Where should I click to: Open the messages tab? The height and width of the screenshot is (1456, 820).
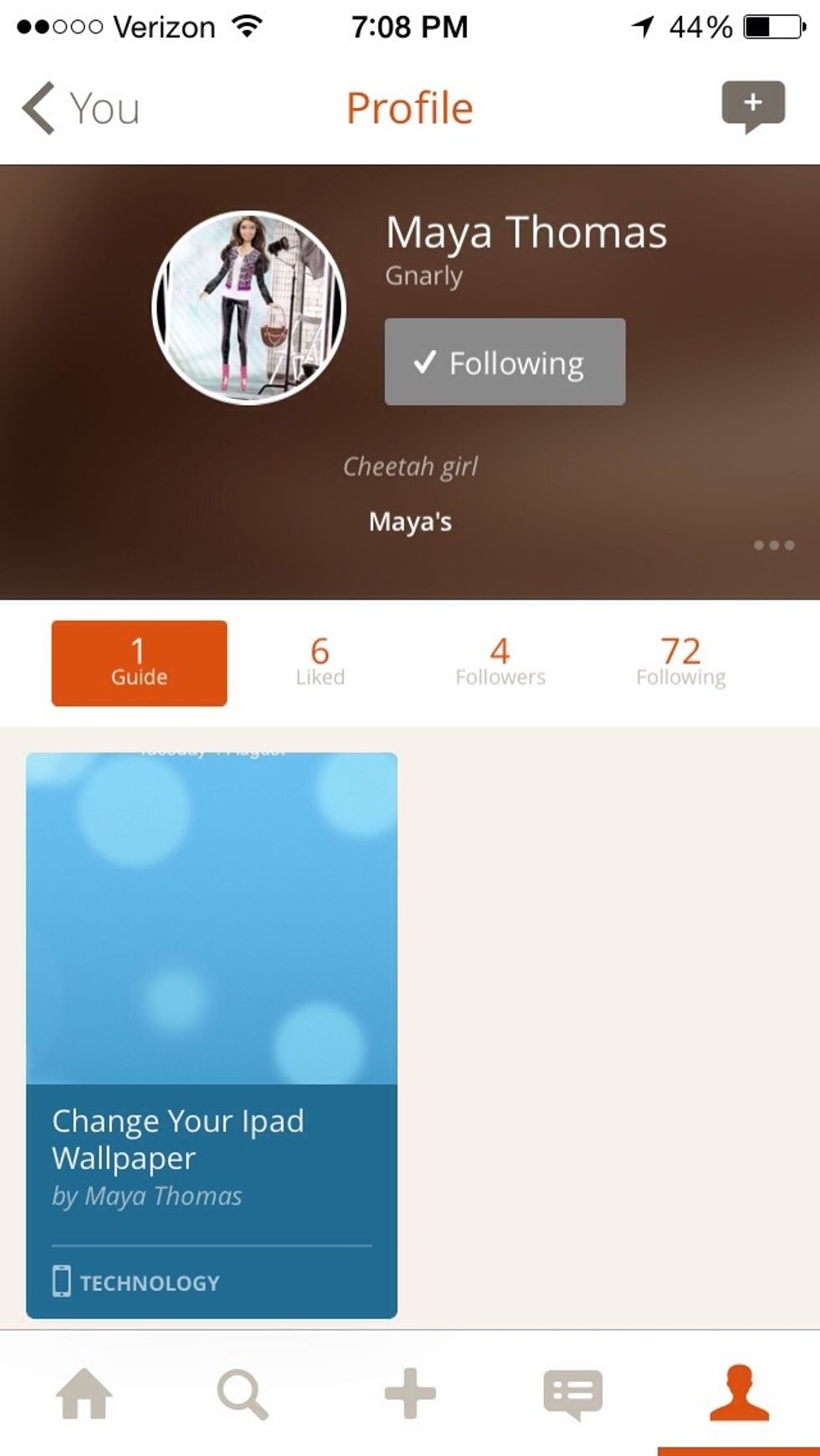[573, 1394]
